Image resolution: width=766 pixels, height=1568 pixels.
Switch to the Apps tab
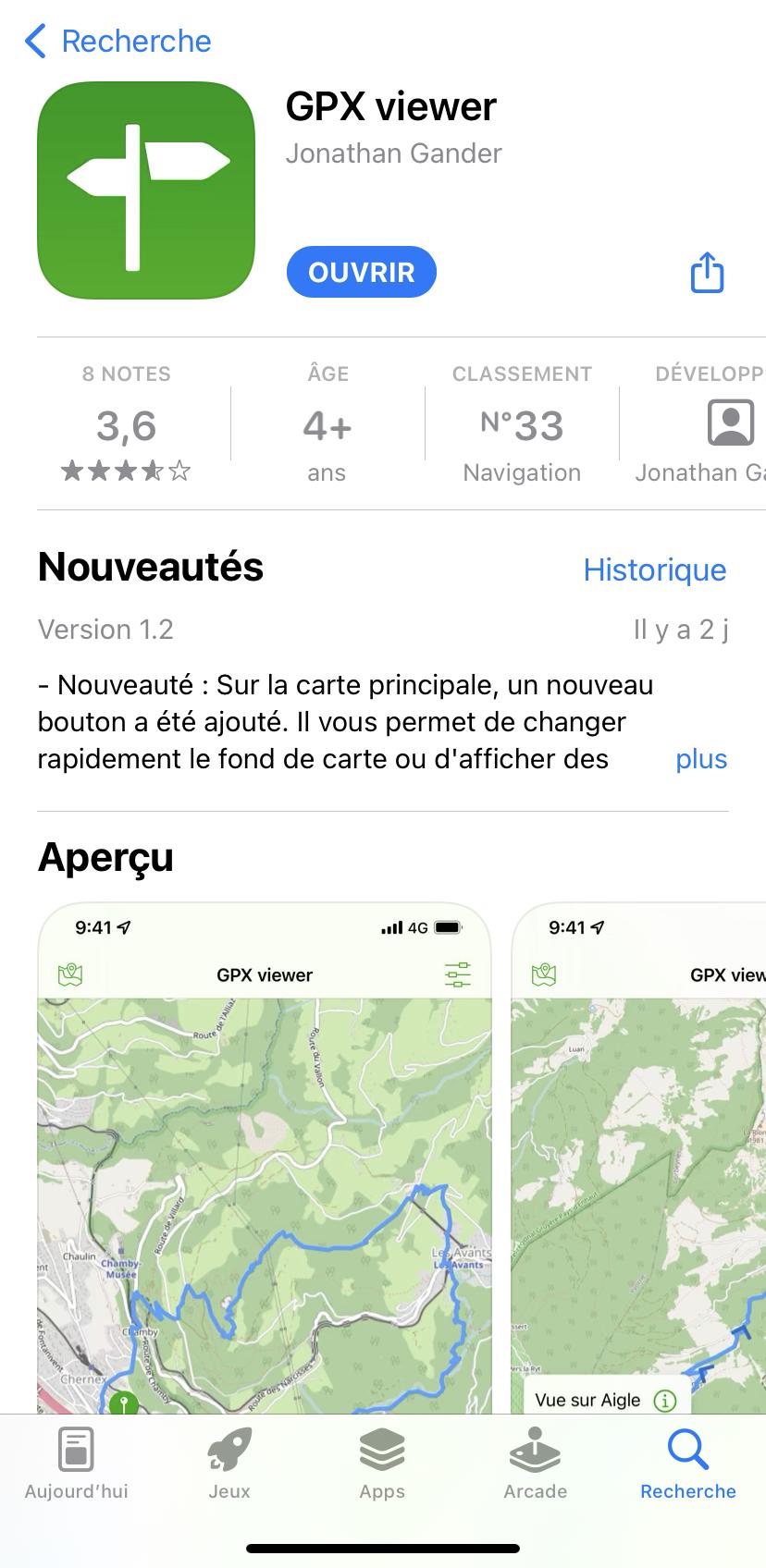[382, 1464]
